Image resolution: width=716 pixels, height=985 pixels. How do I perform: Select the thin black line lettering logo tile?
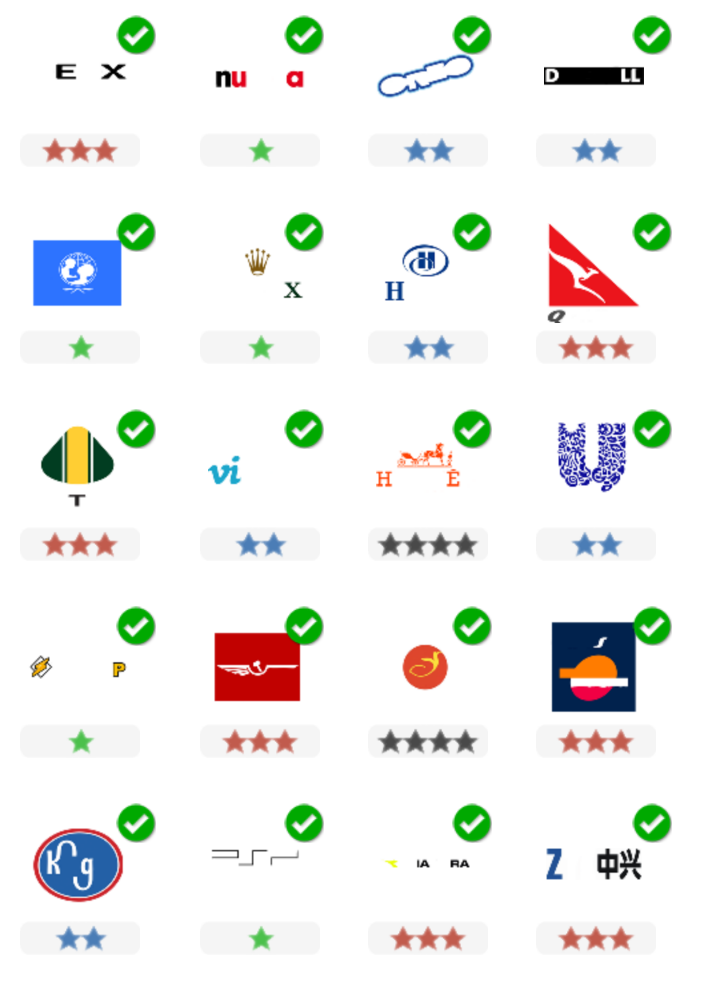(255, 857)
